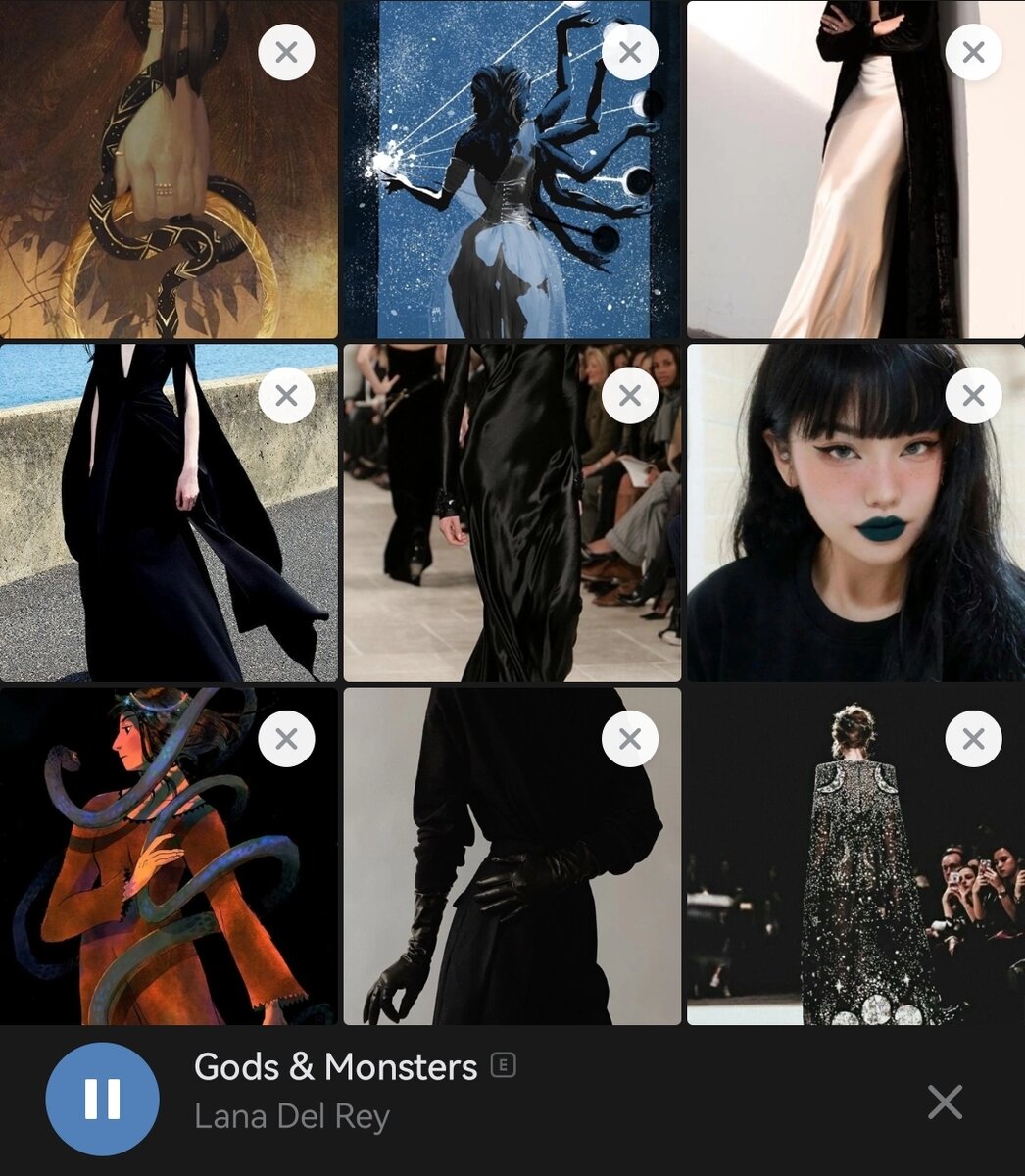Viewport: 1025px width, 1176px height.
Task: Remove the black dress by seawall image
Action: click(x=286, y=395)
